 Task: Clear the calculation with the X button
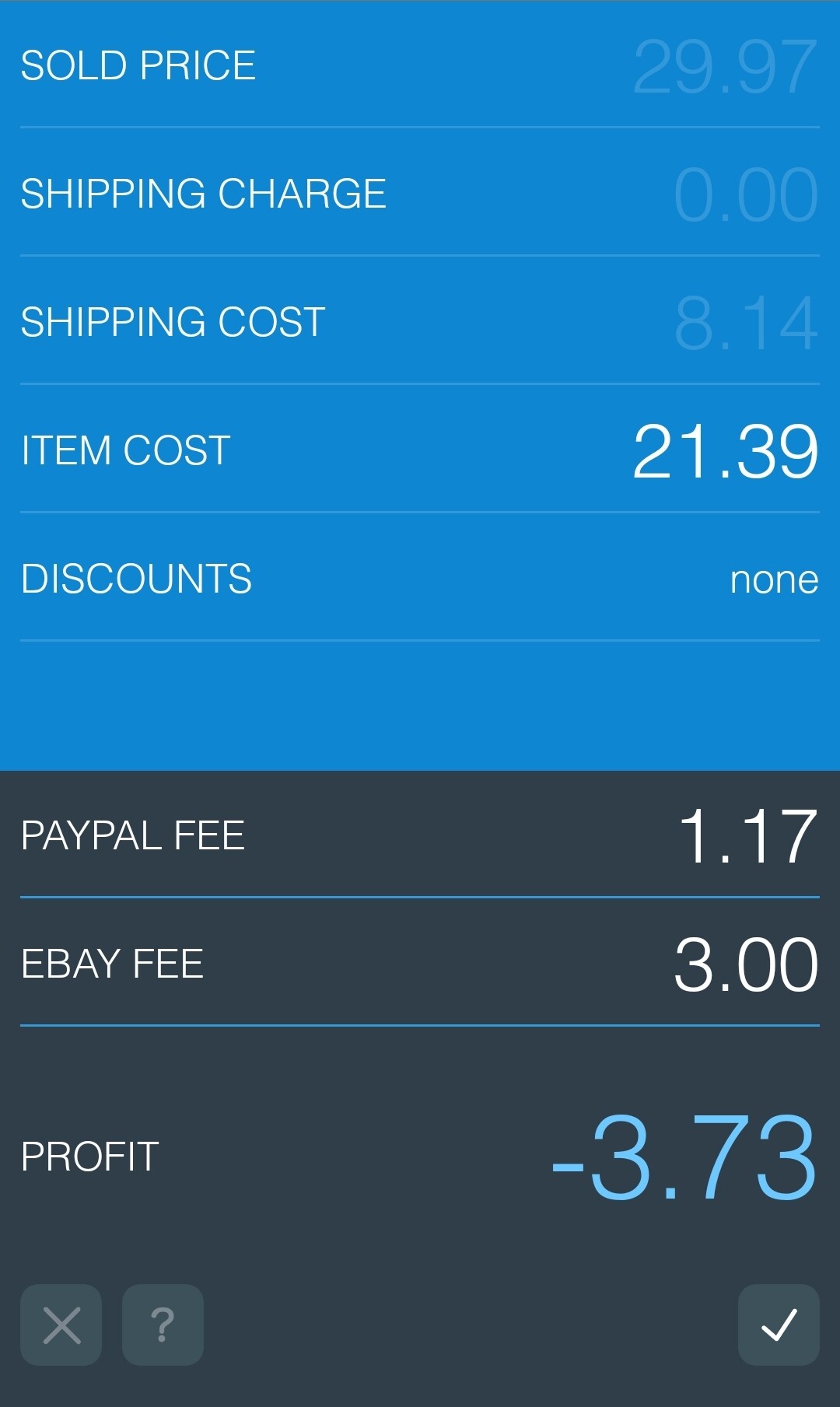(61, 1325)
